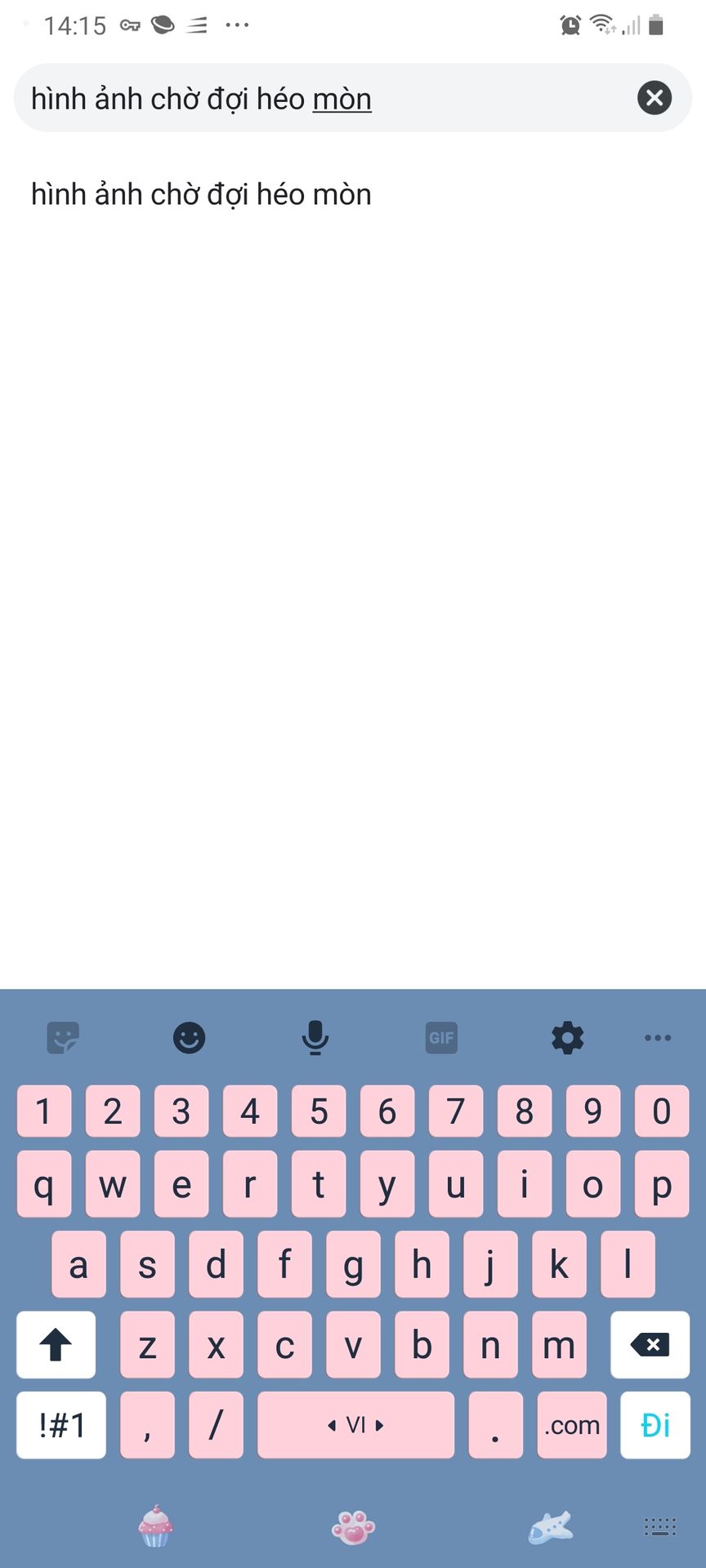Clear the search text with the X button
706x1568 pixels.
(654, 98)
